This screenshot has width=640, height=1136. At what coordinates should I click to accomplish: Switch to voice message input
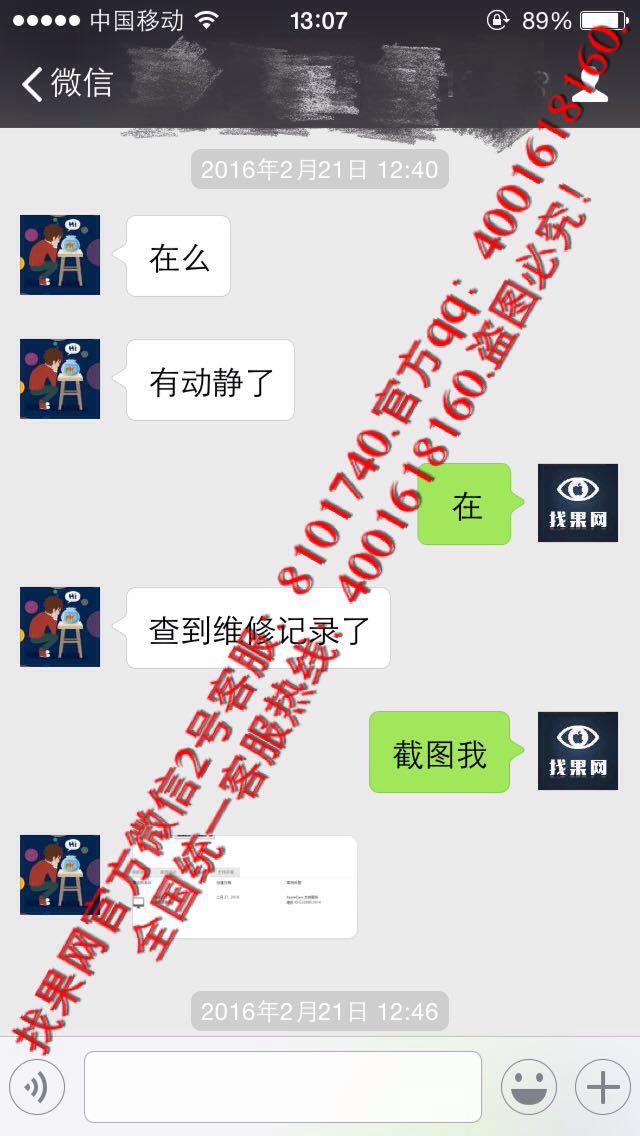(x=37, y=1087)
